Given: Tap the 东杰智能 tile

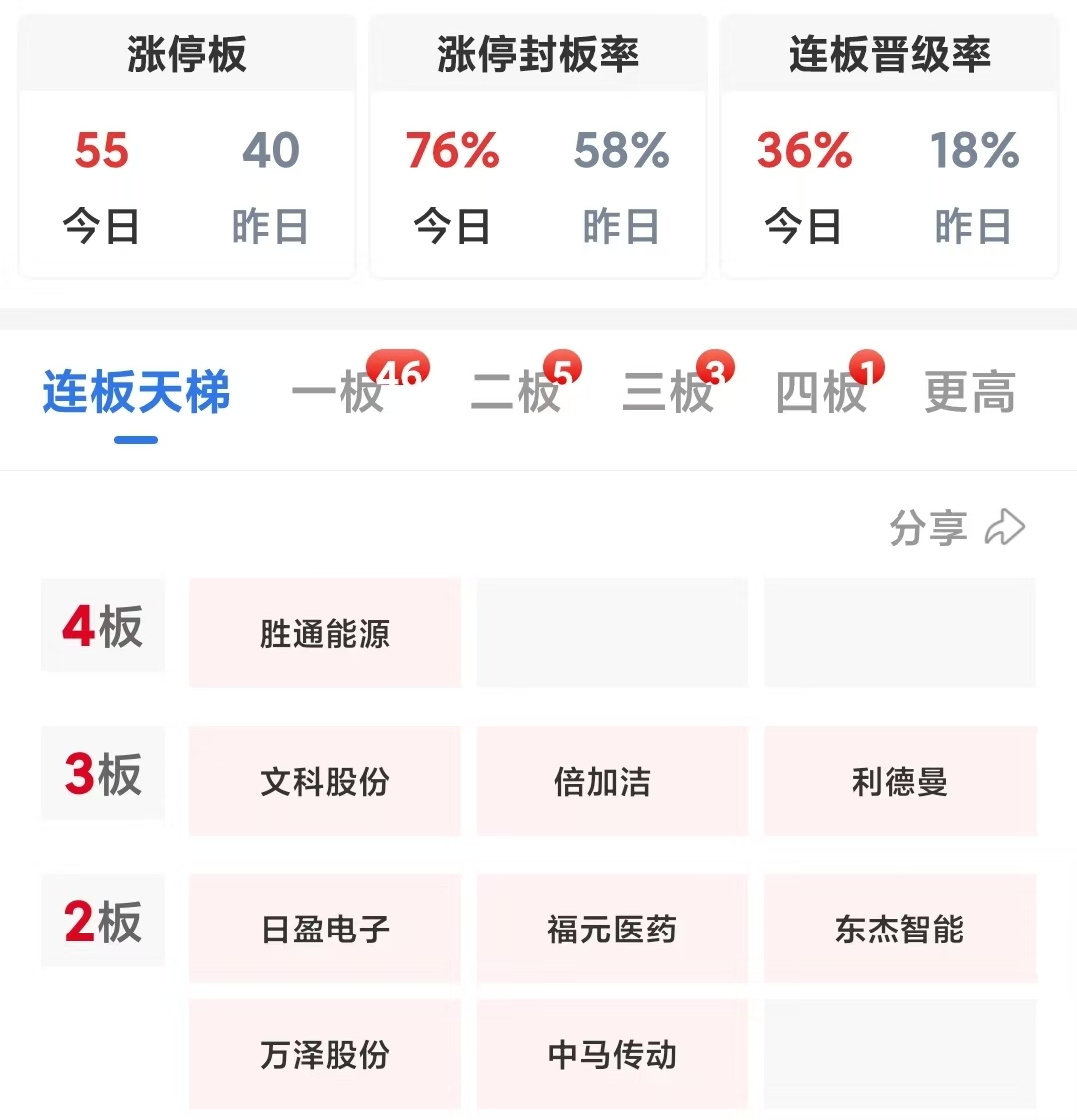Looking at the screenshot, I should [899, 929].
